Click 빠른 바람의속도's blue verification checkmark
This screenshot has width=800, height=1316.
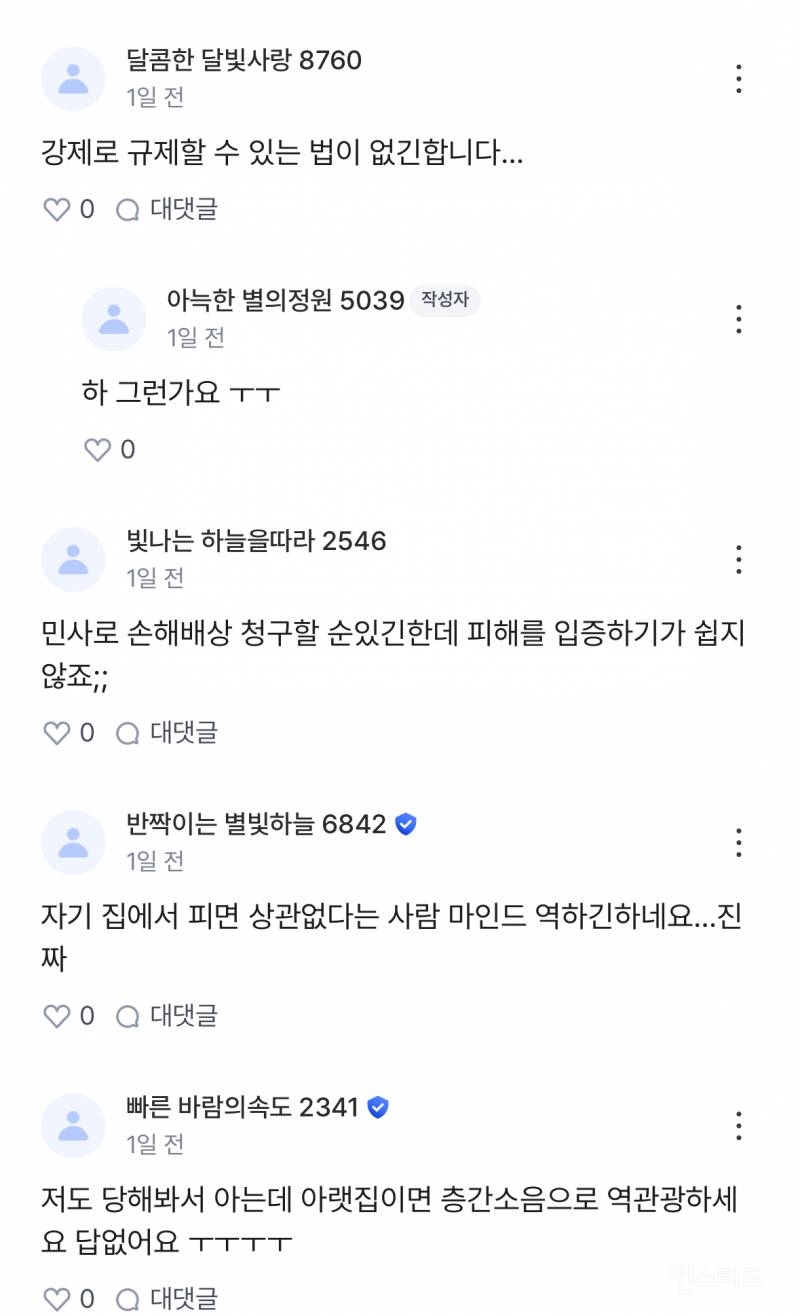(x=377, y=1105)
